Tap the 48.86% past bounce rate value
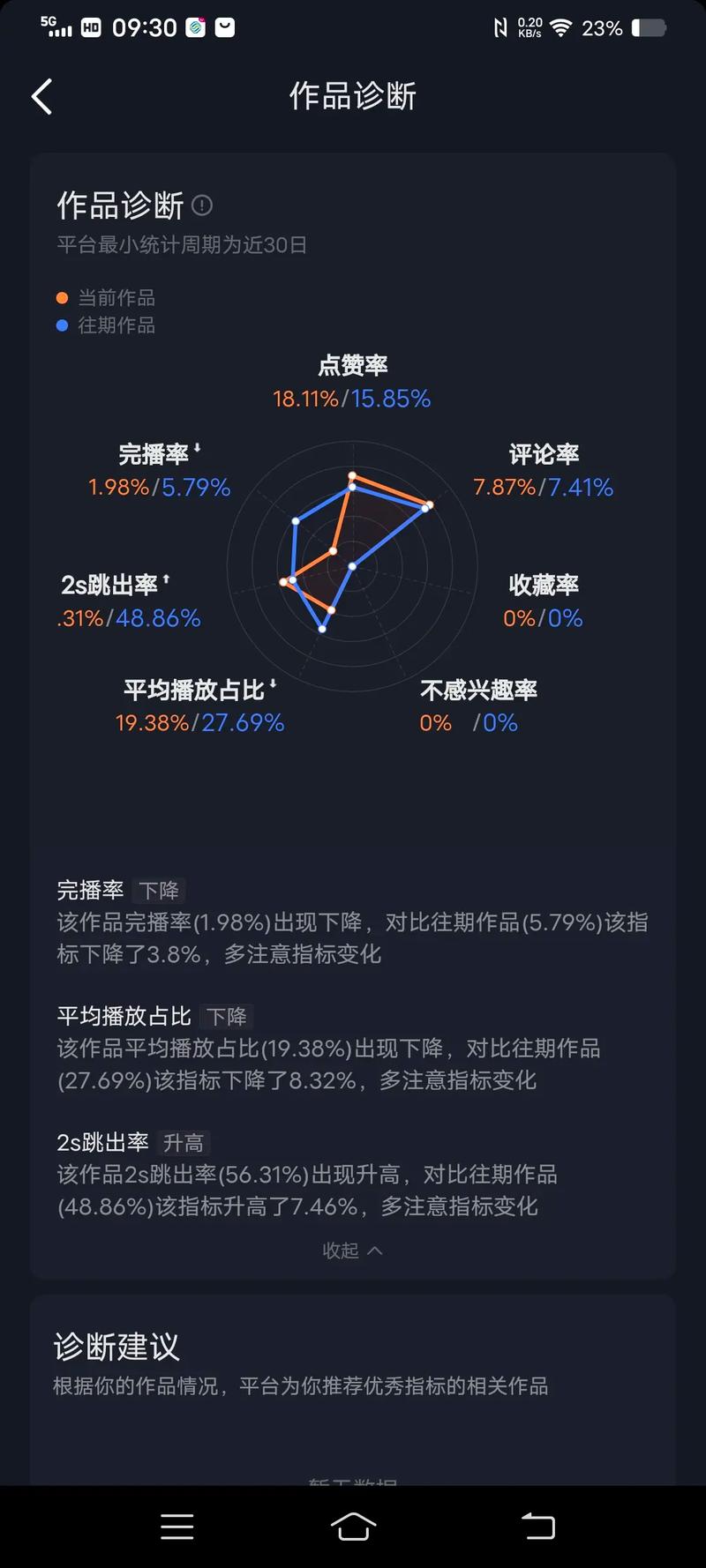This screenshot has width=706, height=1568. (155, 618)
